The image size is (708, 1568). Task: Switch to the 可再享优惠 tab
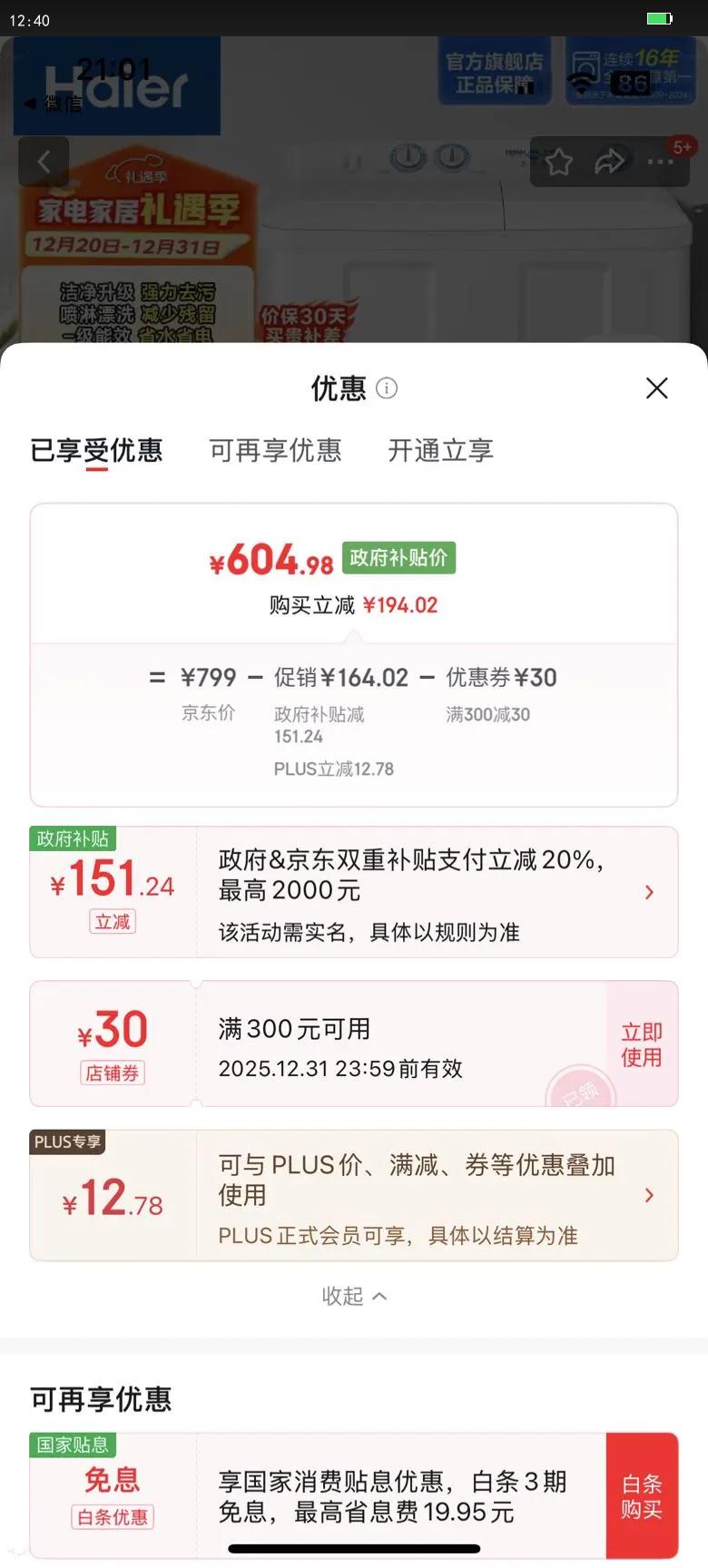click(276, 451)
